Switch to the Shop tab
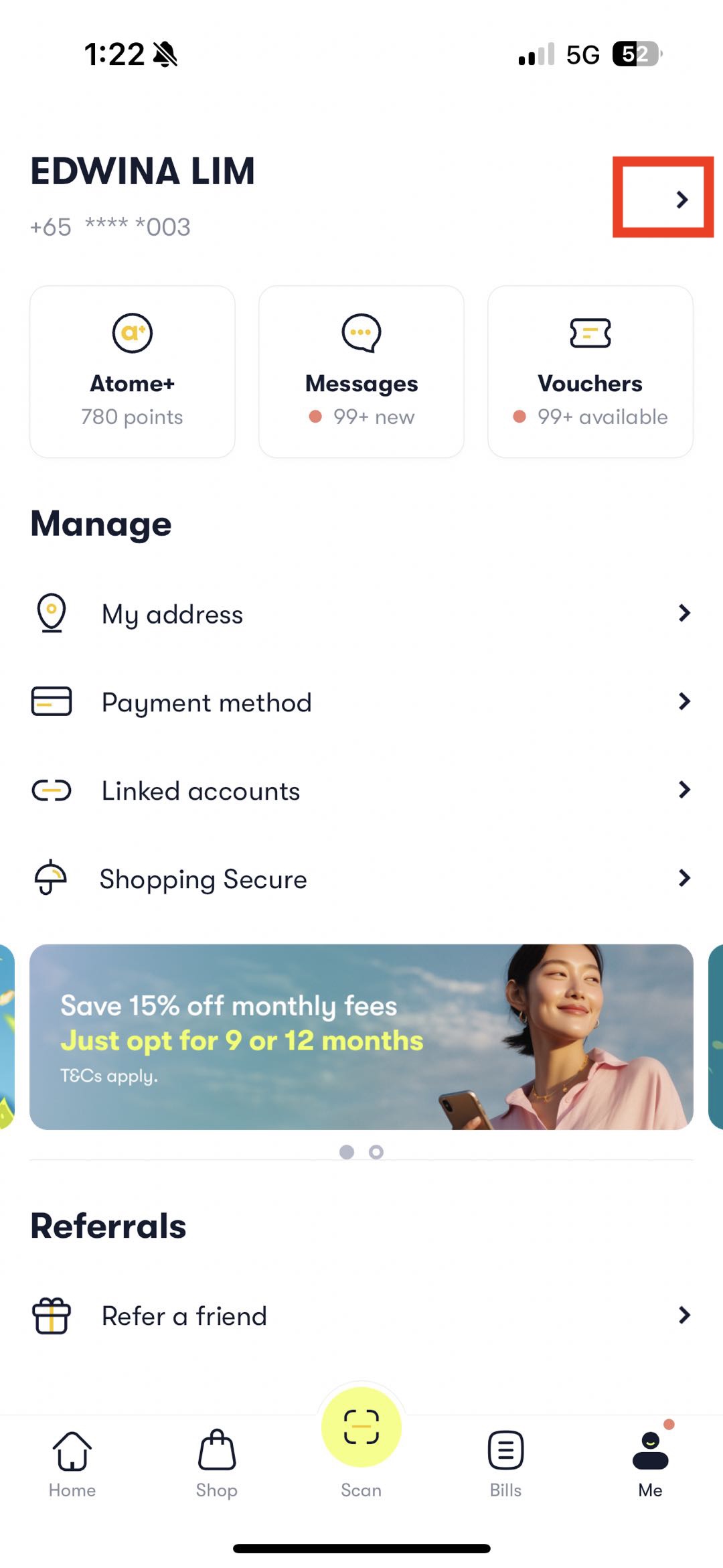723x1568 pixels. click(x=217, y=1464)
